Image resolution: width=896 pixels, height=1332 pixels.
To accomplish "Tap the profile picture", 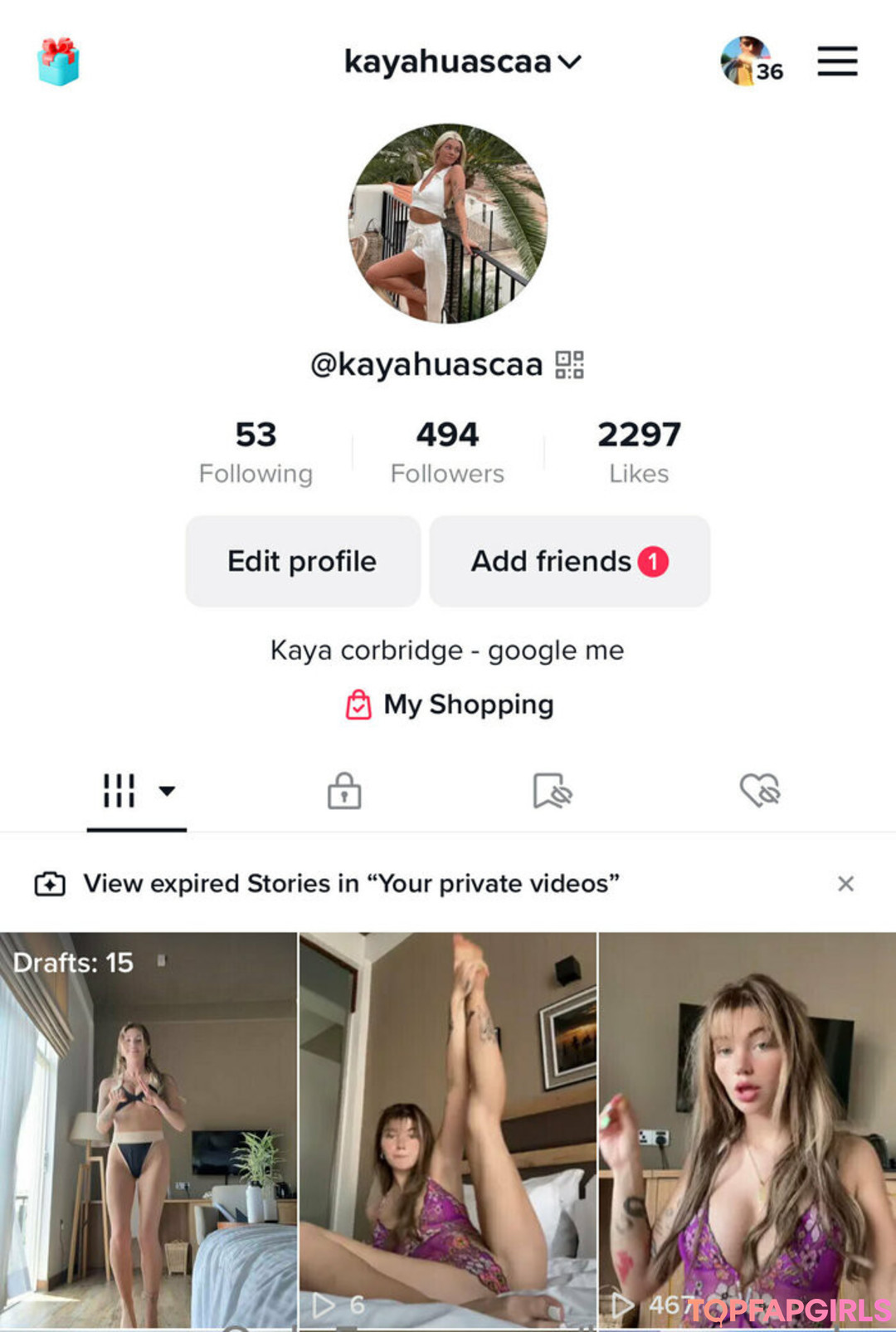I will pyautogui.click(x=448, y=223).
